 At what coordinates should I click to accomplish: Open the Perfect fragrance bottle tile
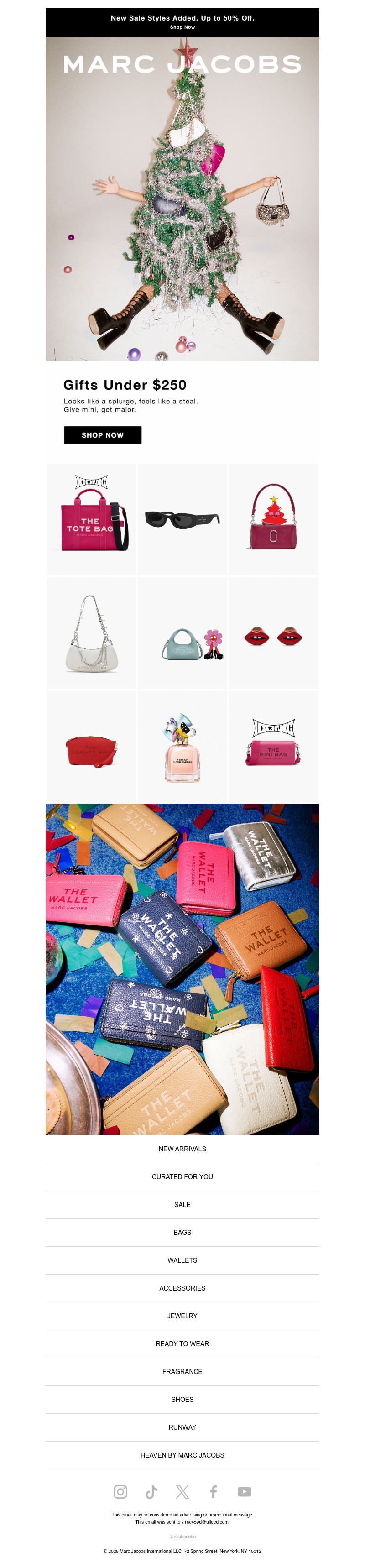click(182, 747)
